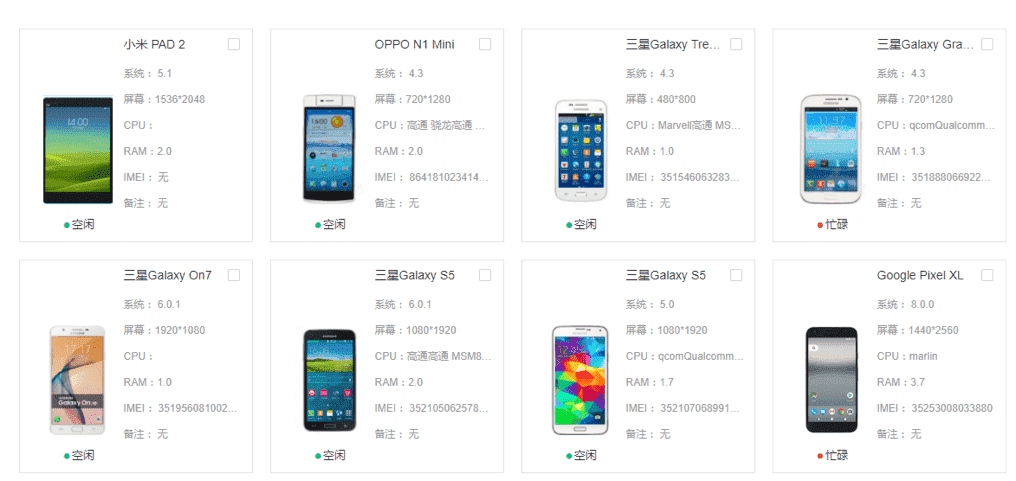Screen dimensions: 1016x481
Task: Select the checkbox for 小米 PAD 2
Action: click(x=234, y=44)
